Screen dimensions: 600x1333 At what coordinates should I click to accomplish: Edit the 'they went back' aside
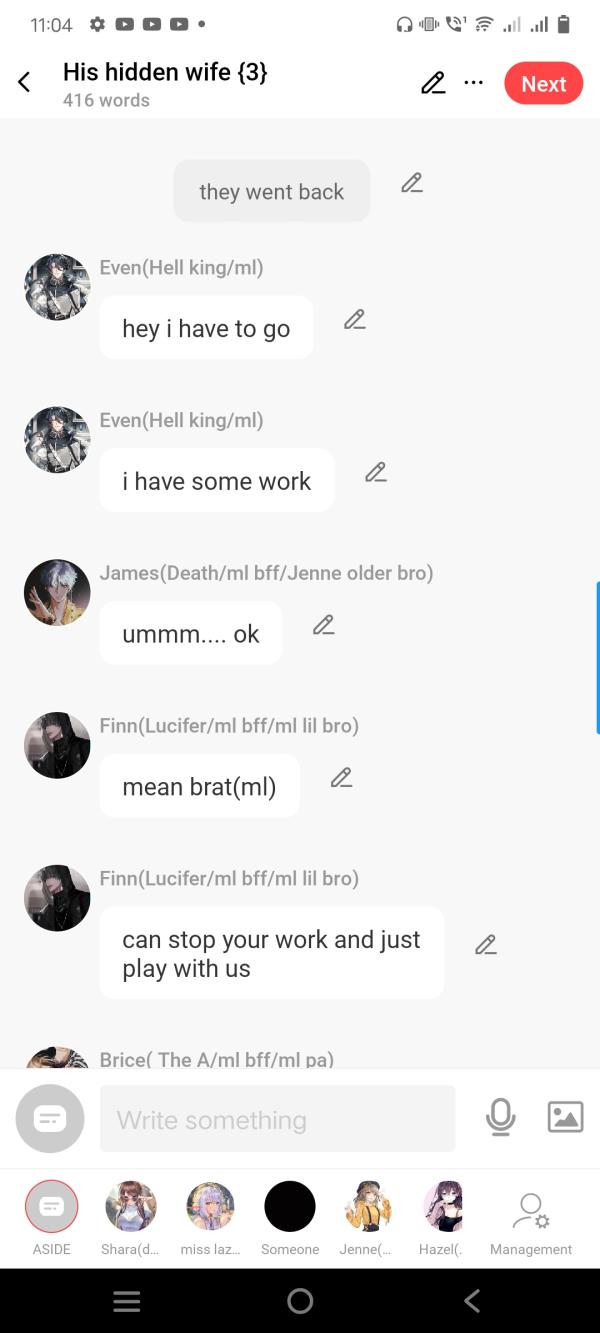411,183
